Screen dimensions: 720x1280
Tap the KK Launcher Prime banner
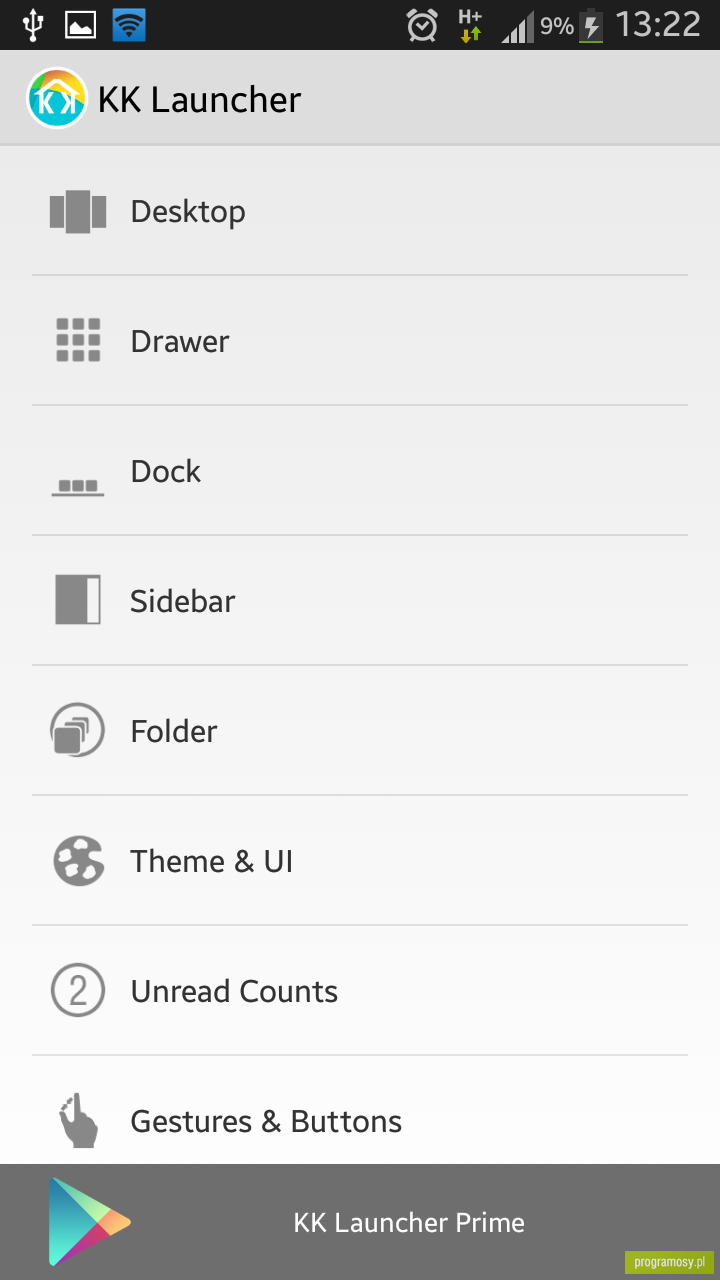(360, 1222)
